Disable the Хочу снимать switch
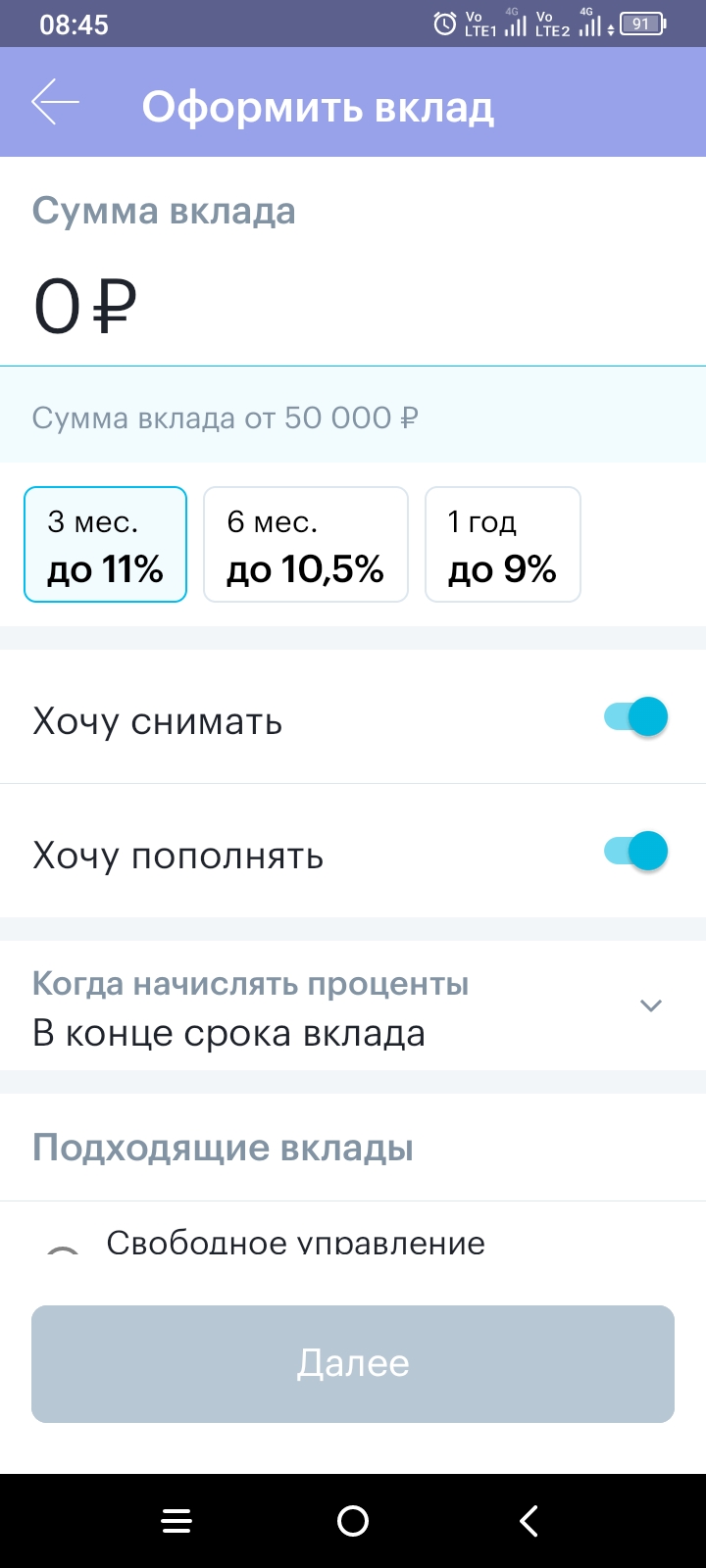This screenshot has height=1568, width=706. [x=635, y=717]
